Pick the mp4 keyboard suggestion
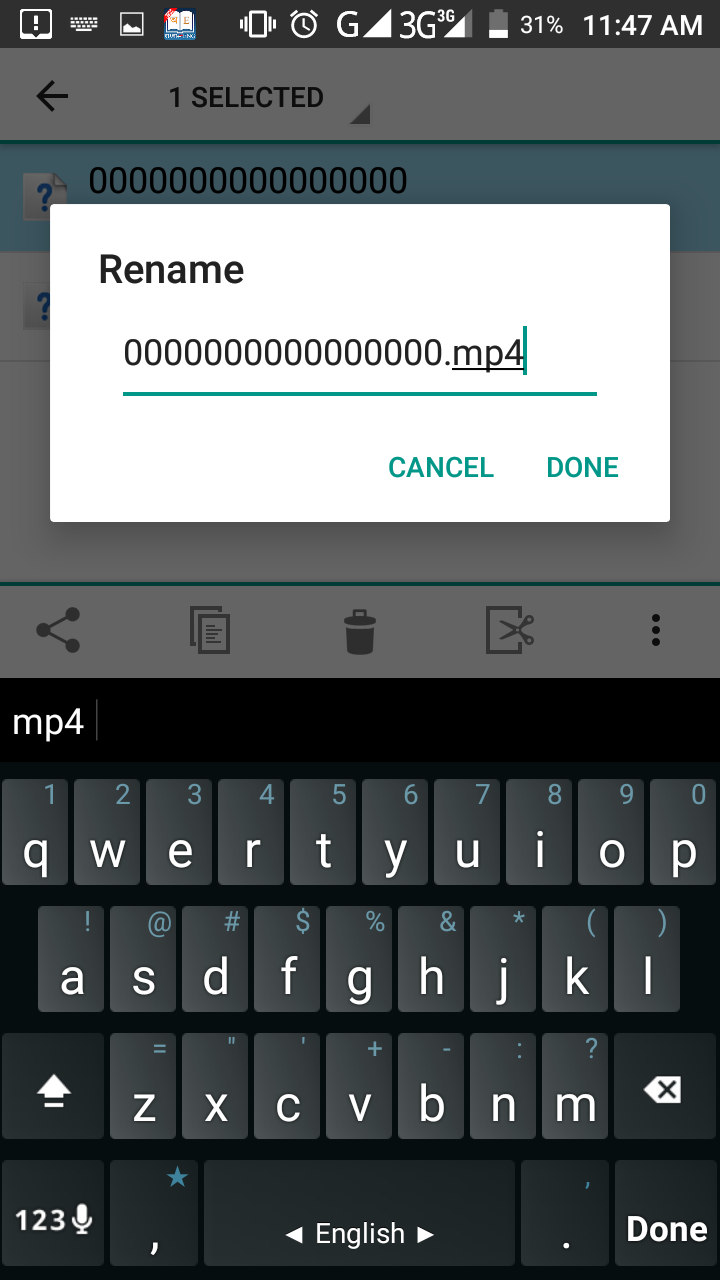Screen dimensions: 720x1280 pos(48,721)
